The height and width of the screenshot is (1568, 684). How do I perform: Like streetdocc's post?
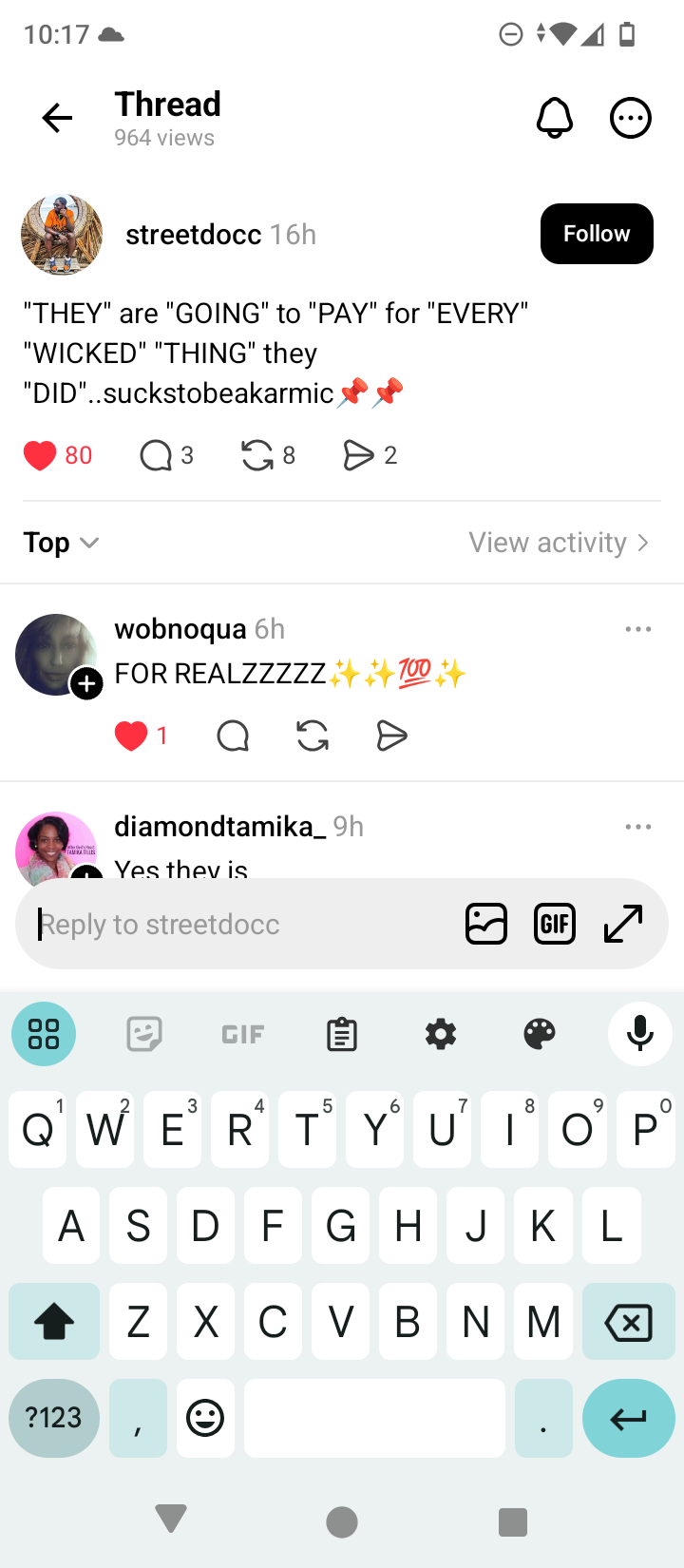40,456
